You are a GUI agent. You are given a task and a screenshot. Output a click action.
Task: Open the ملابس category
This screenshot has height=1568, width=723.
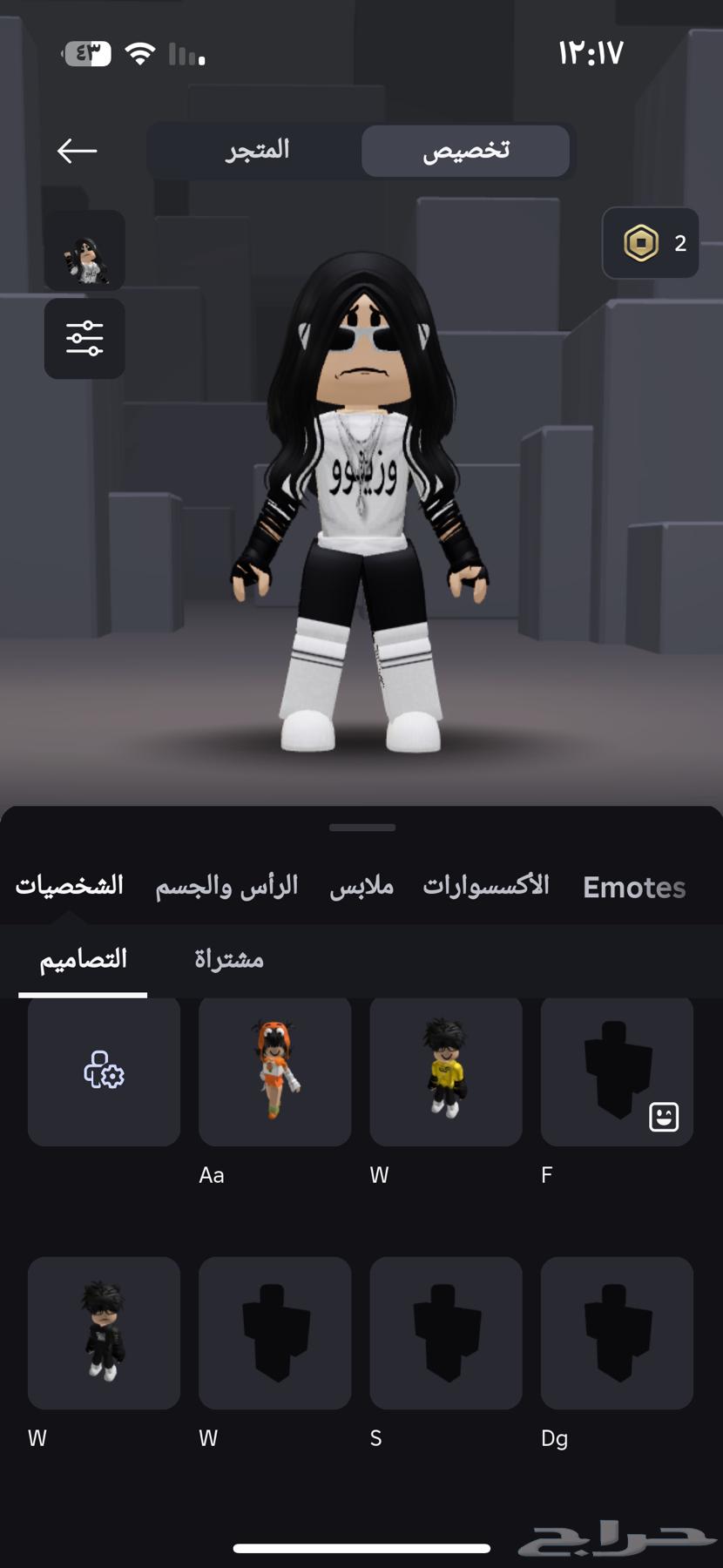pyautogui.click(x=361, y=886)
